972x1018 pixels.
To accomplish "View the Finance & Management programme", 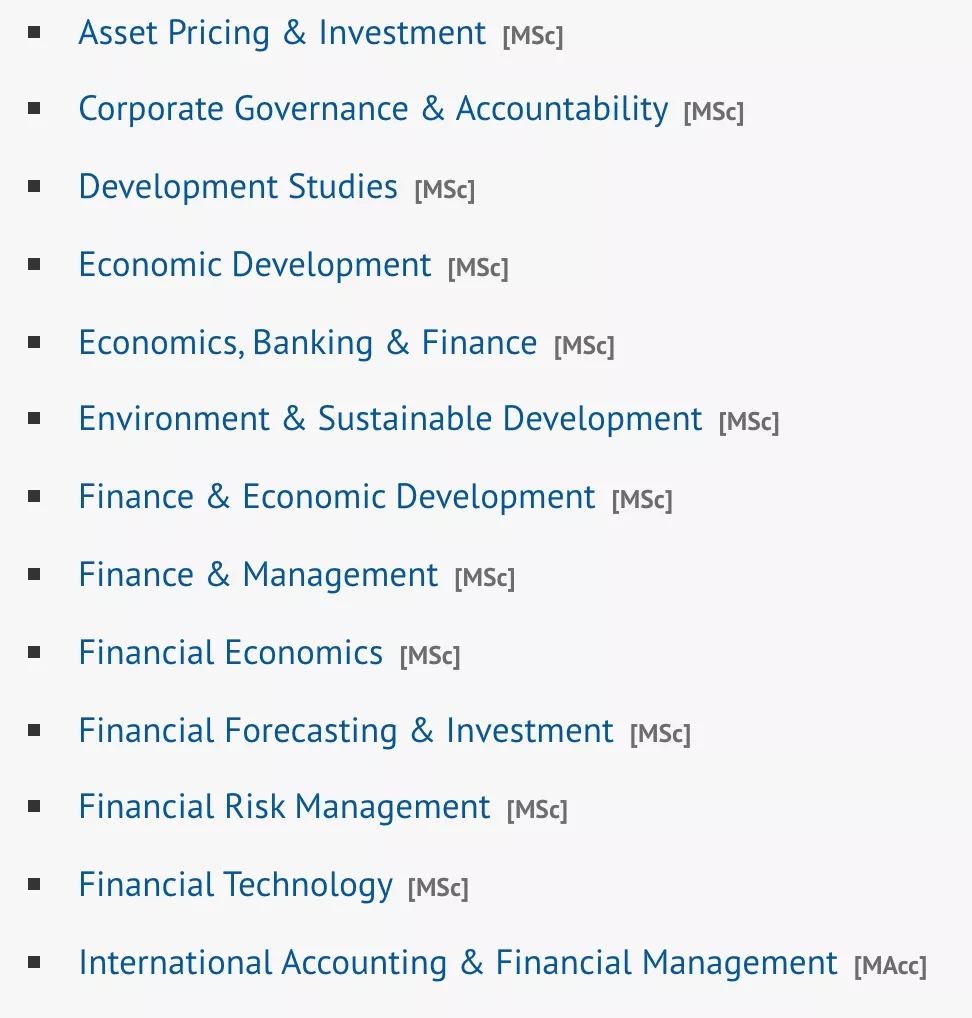I will [259, 574].
